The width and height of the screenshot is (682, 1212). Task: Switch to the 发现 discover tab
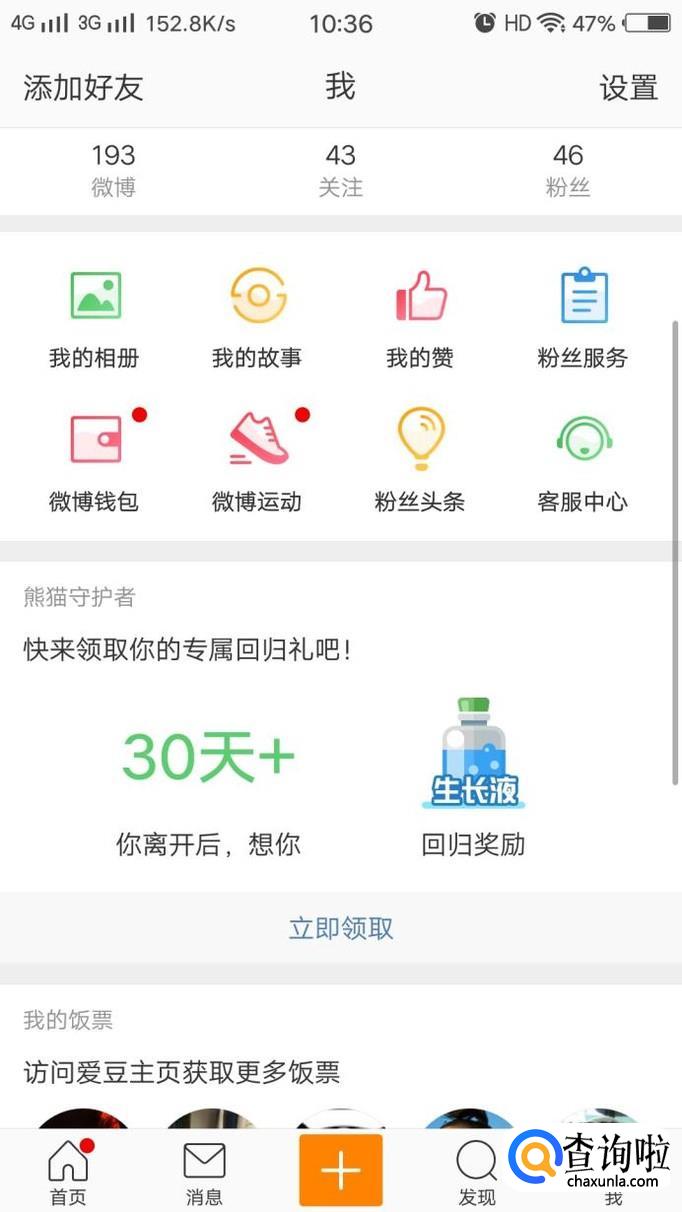point(477,1171)
